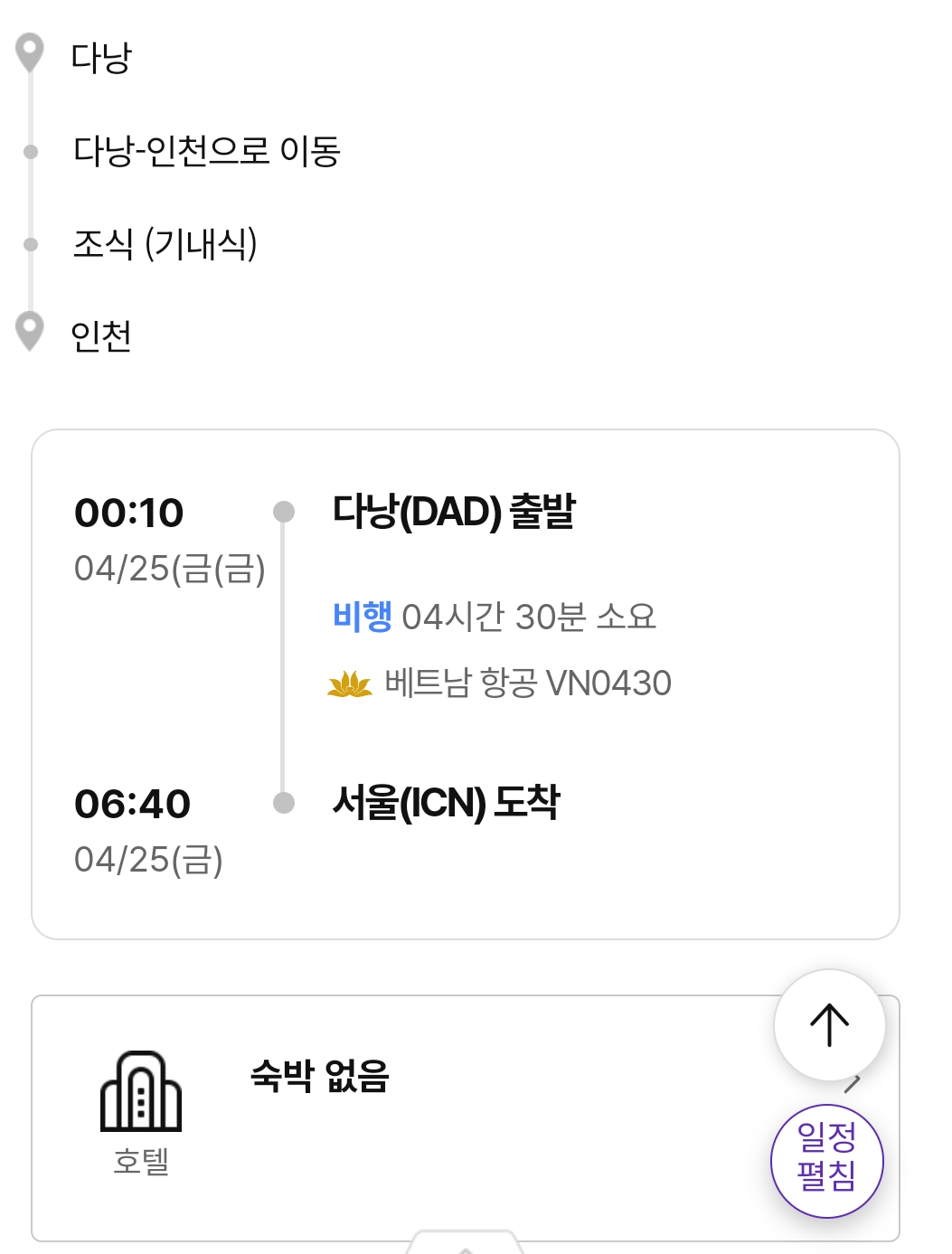Tap the scroll-to-top arrow button
This screenshot has height=1254, width=952.
(829, 1025)
